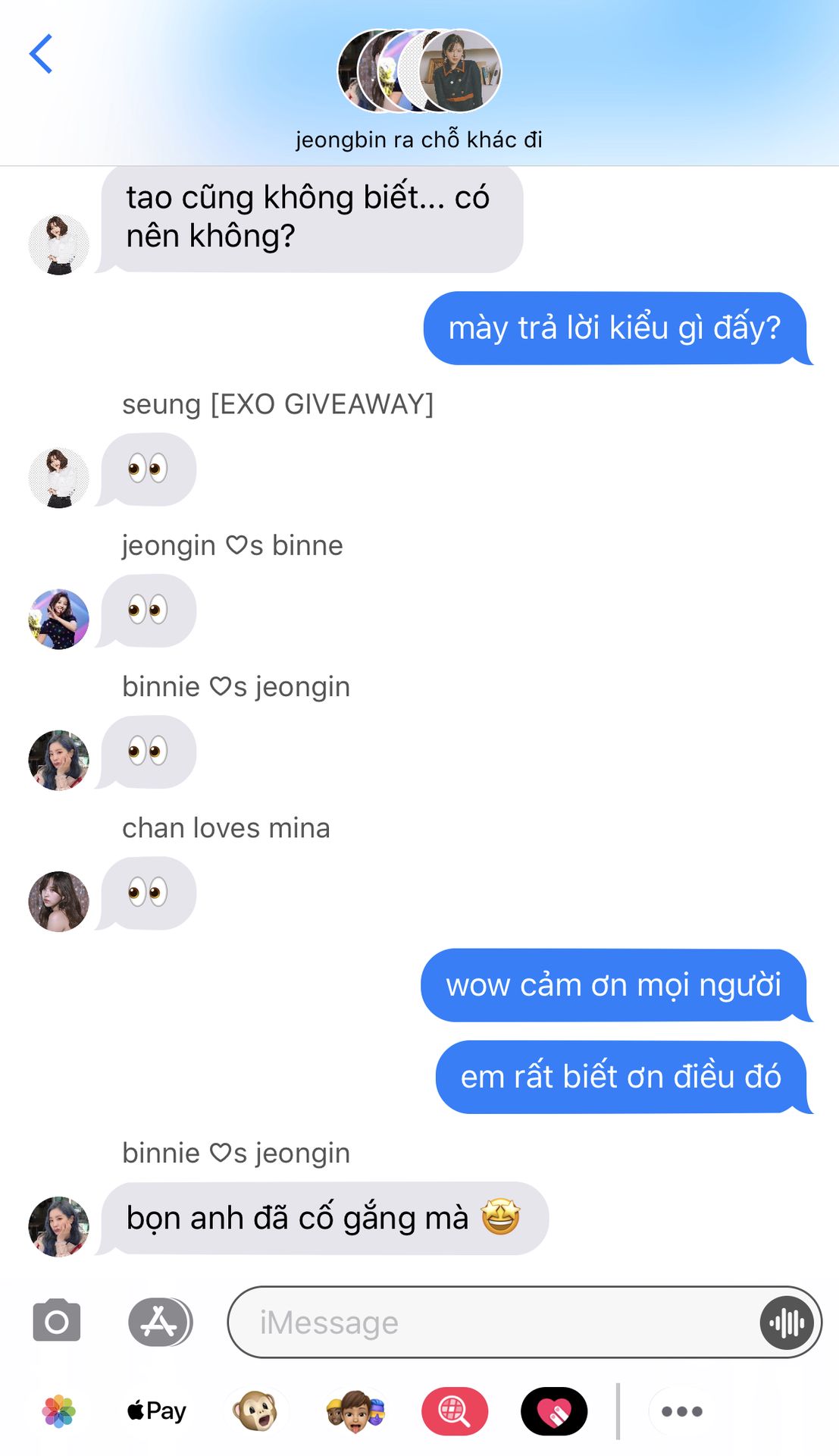Open Digital Touch heart app

[554, 1411]
